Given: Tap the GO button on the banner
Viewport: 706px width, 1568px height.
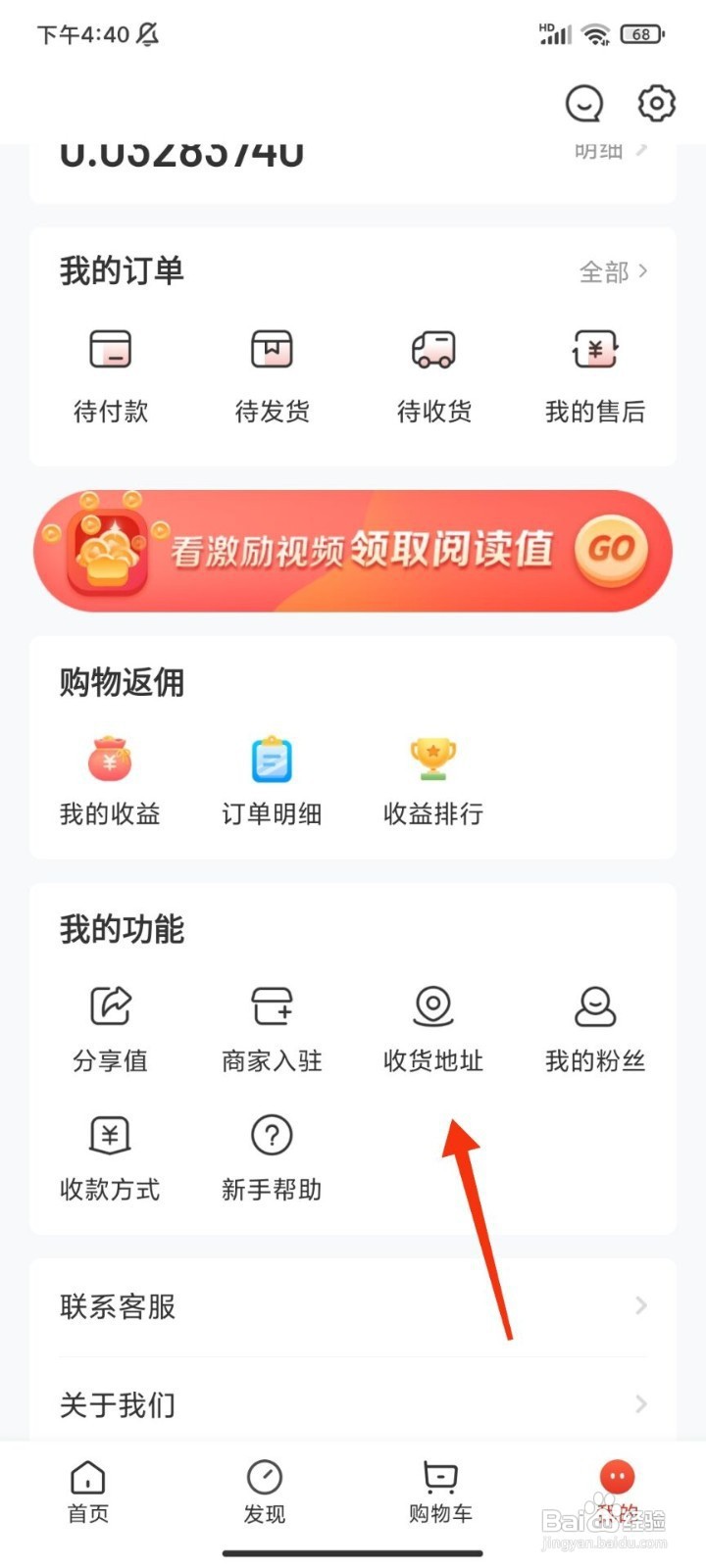Looking at the screenshot, I should (611, 551).
